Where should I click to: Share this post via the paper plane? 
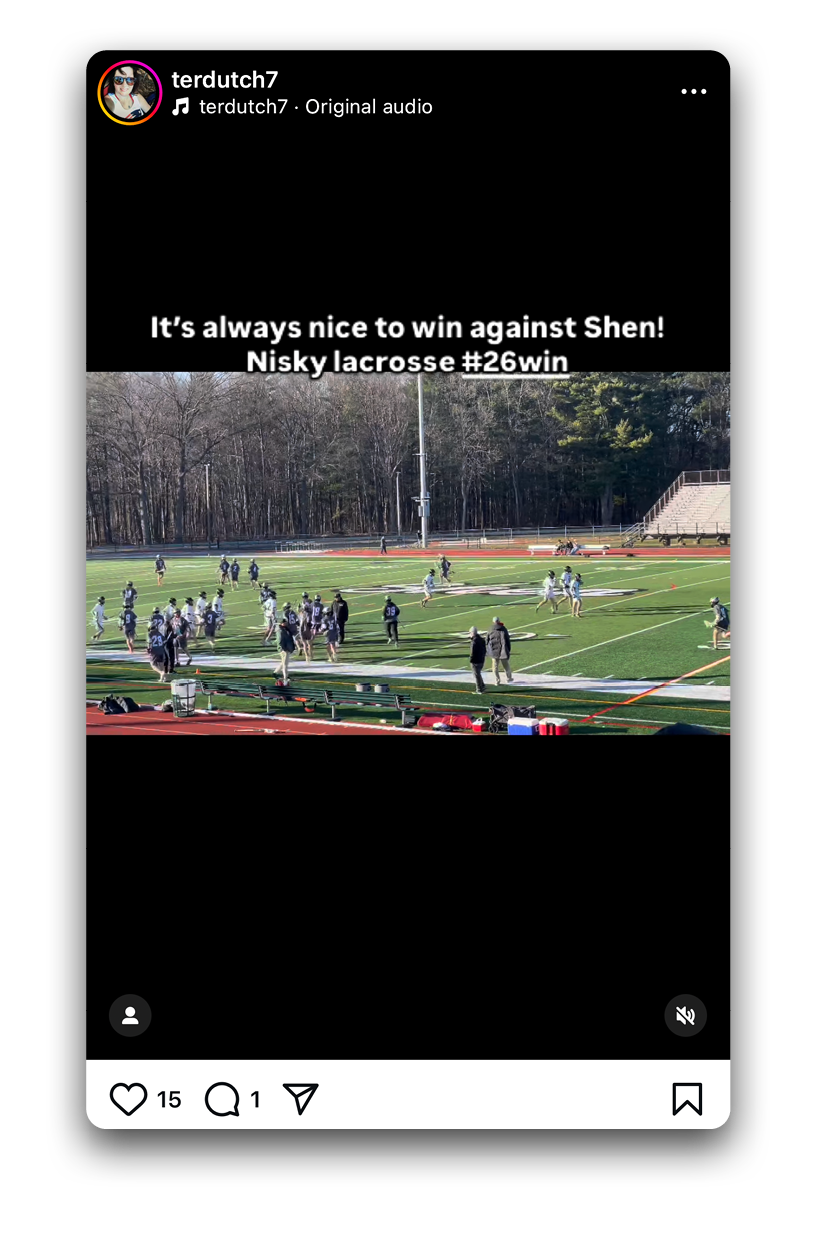(x=300, y=1099)
